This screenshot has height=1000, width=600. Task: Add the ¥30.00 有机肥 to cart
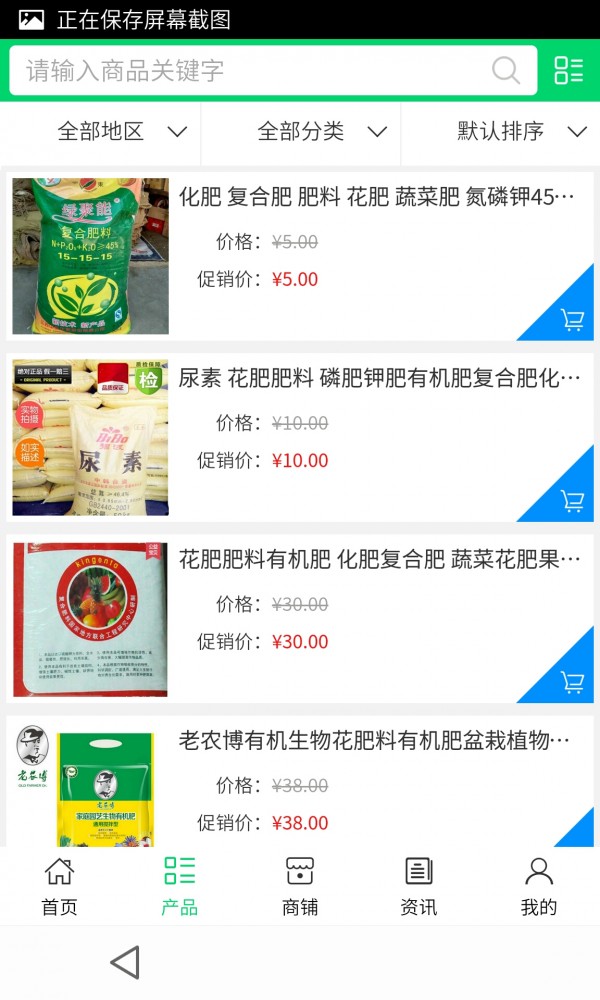(572, 682)
